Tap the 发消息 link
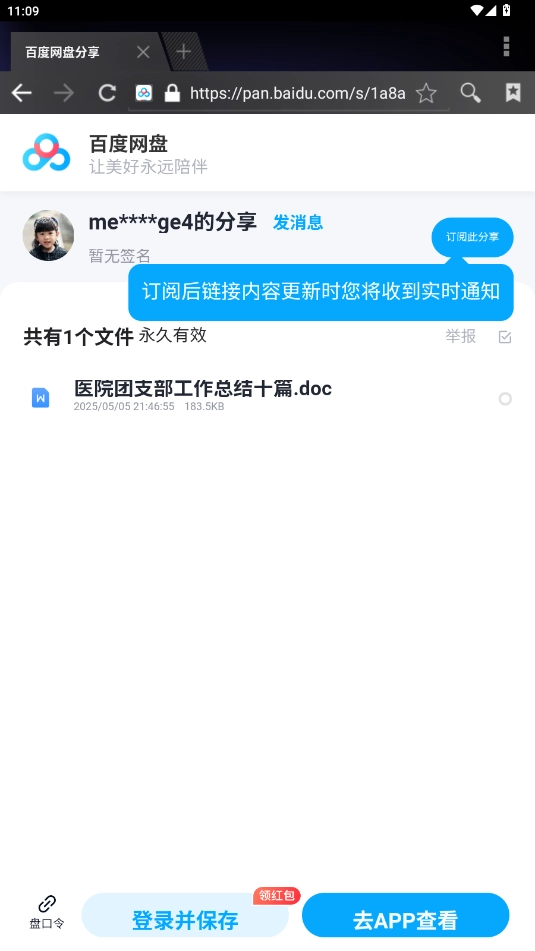Image resolution: width=535 pixels, height=951 pixels. [298, 223]
